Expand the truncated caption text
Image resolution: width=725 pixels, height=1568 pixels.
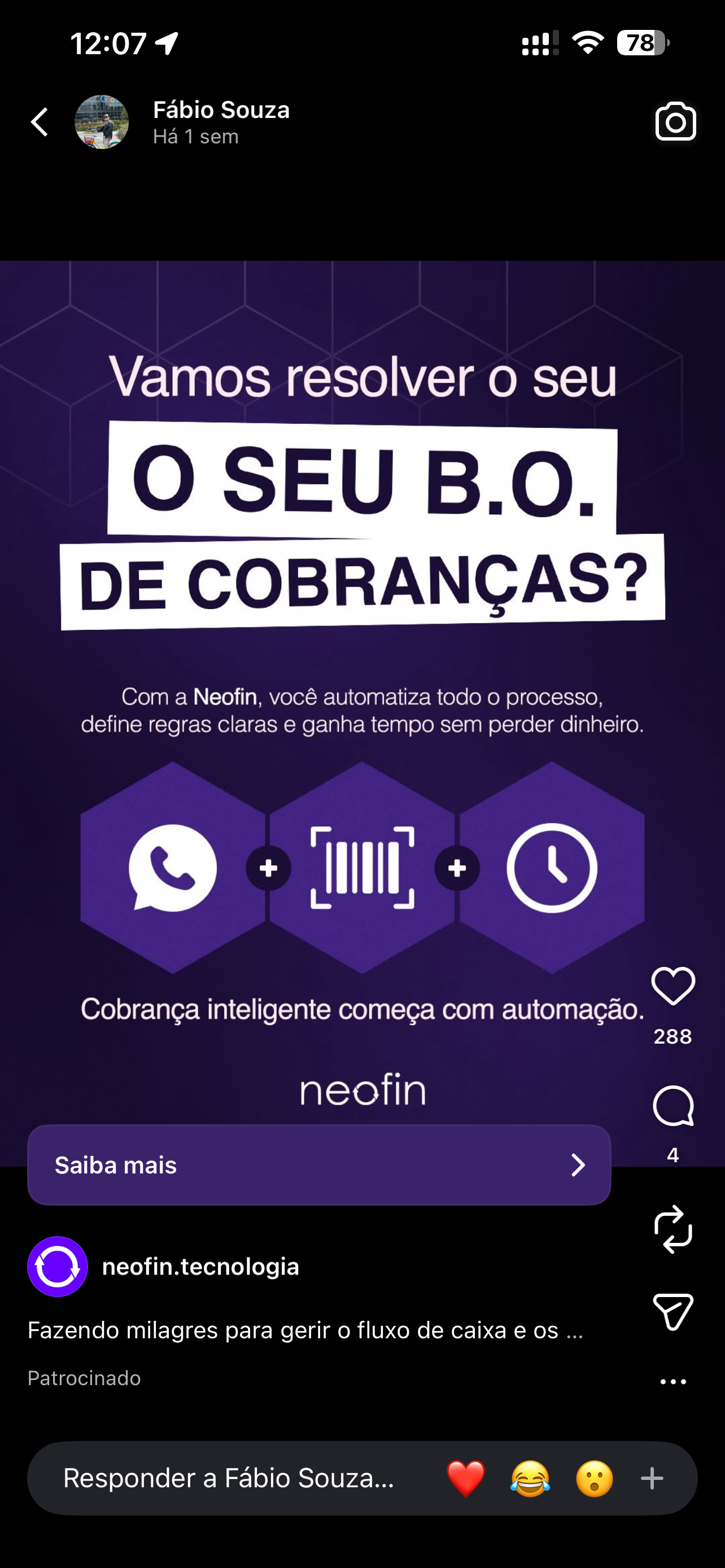pos(574,1330)
